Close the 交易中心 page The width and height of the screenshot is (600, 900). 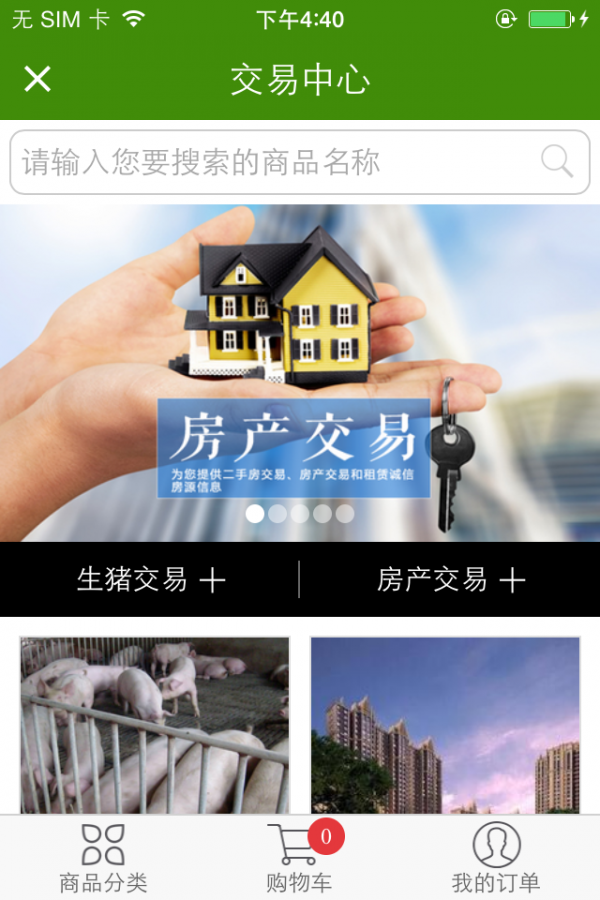pos(37,79)
